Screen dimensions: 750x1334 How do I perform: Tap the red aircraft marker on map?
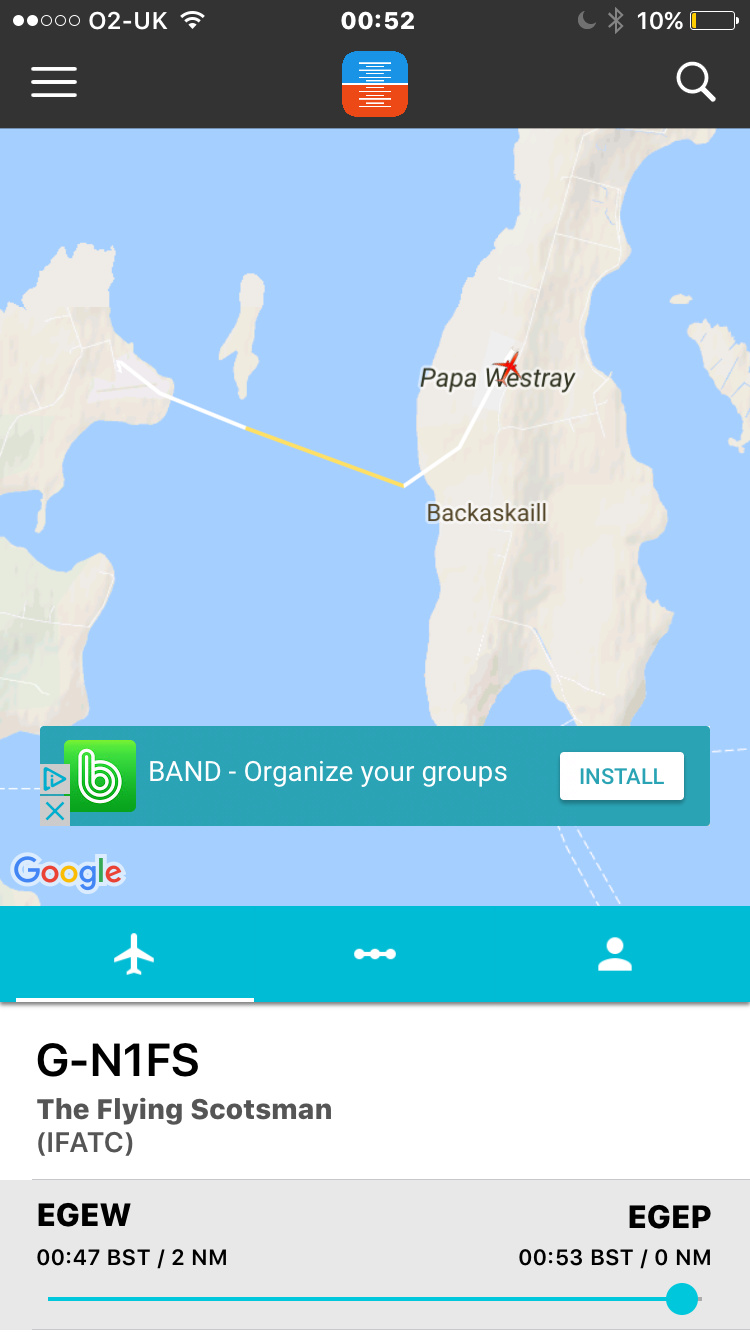coord(509,366)
